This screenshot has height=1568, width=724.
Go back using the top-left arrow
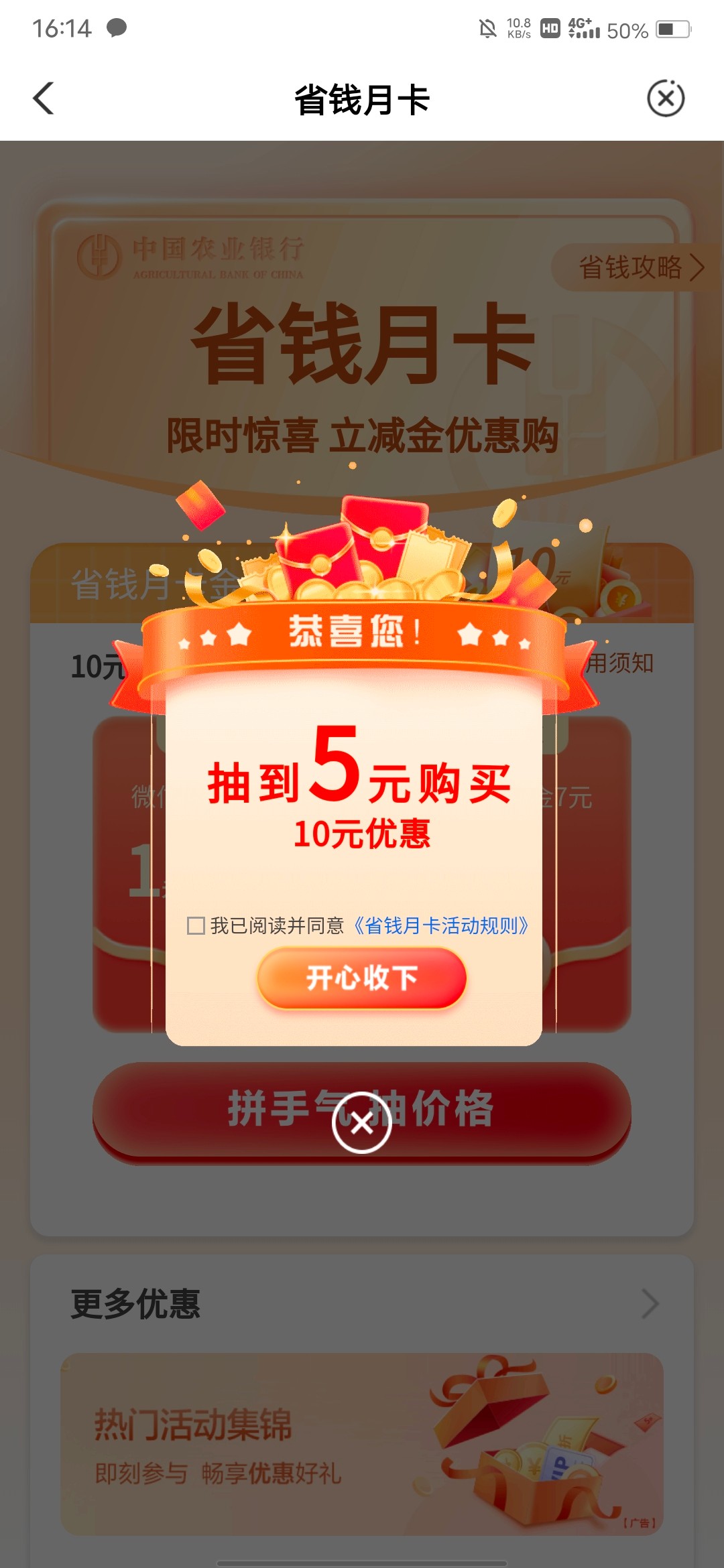click(44, 99)
